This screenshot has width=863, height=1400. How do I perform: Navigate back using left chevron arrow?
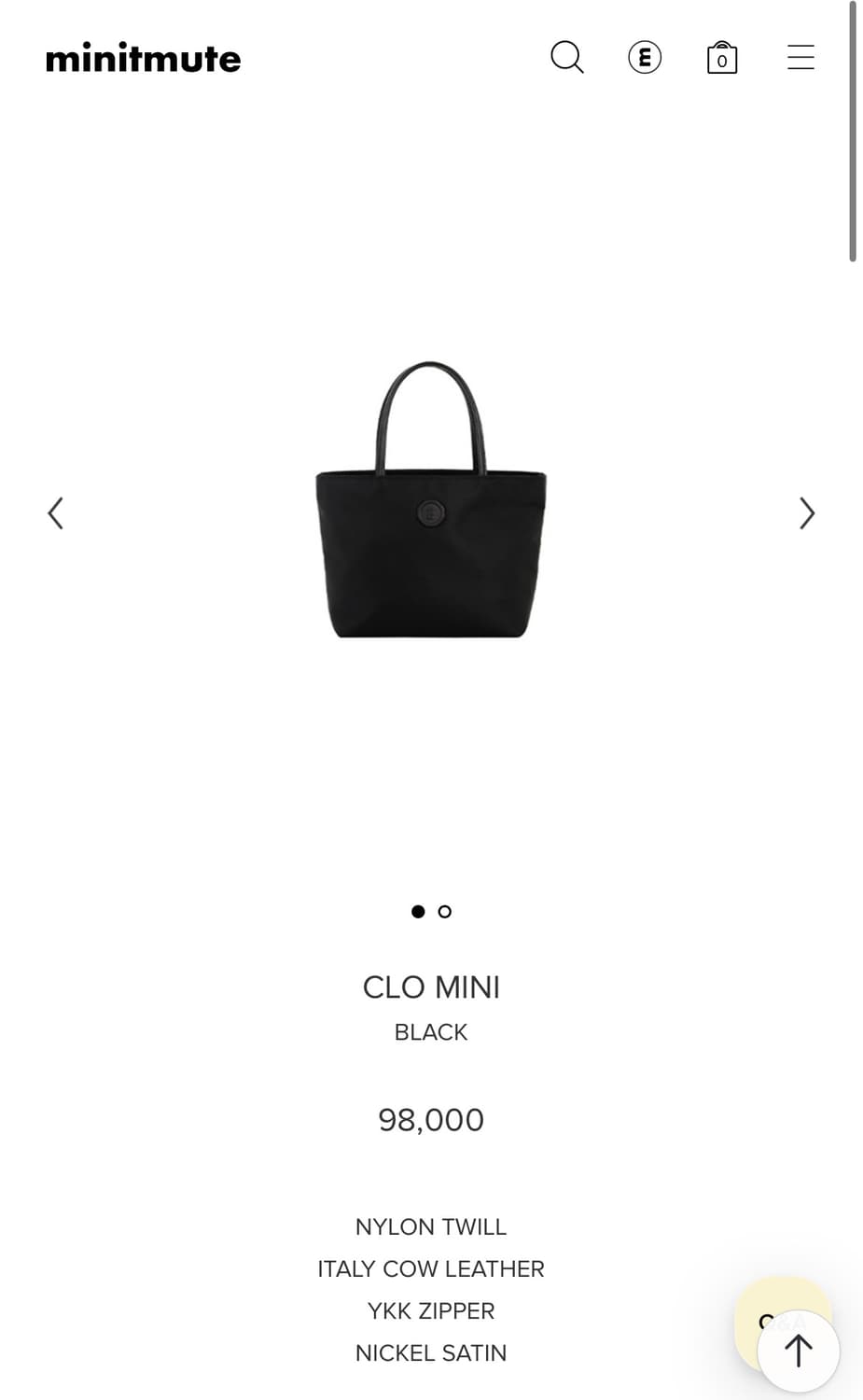[55, 512]
